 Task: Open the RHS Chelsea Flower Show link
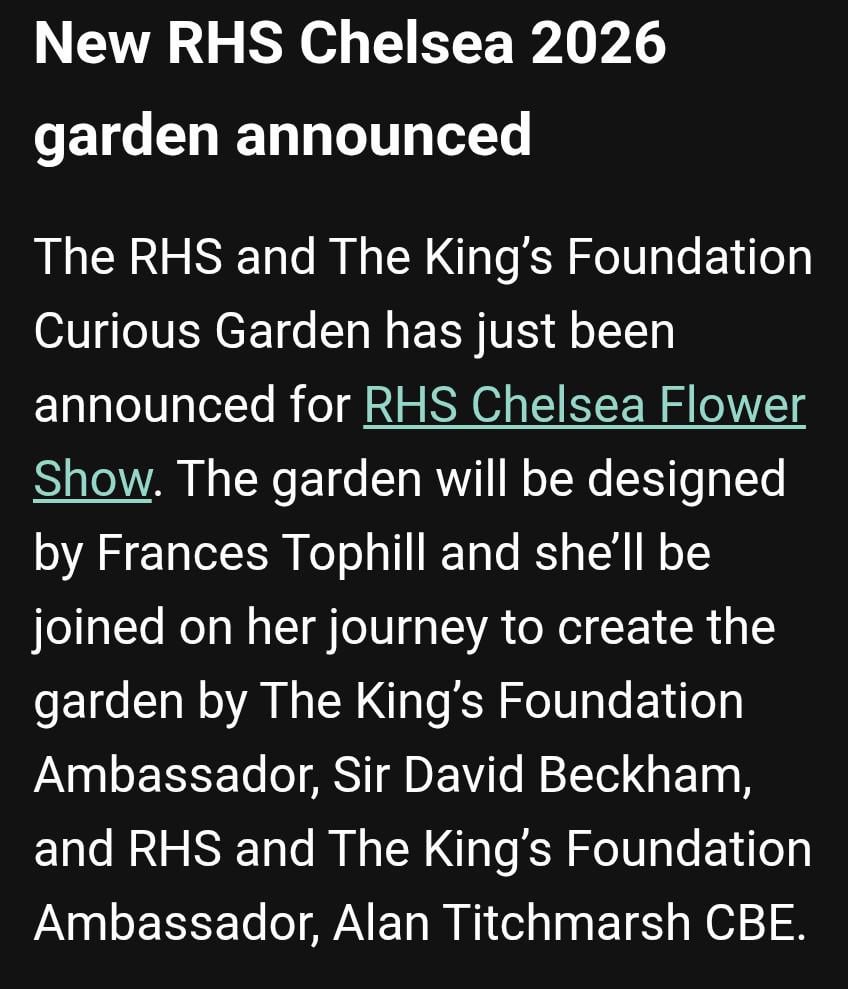click(x=584, y=405)
